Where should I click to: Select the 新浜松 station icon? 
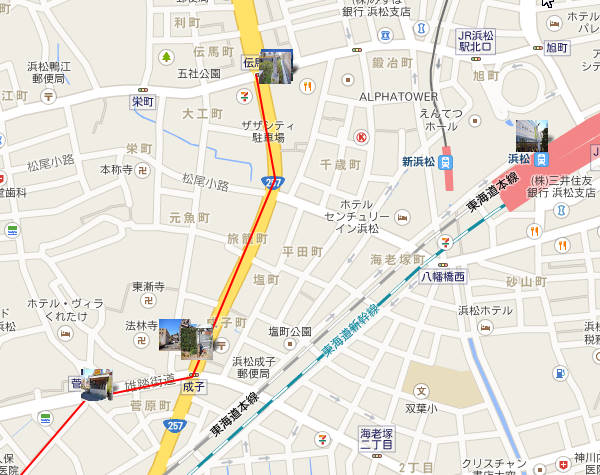click(x=446, y=161)
